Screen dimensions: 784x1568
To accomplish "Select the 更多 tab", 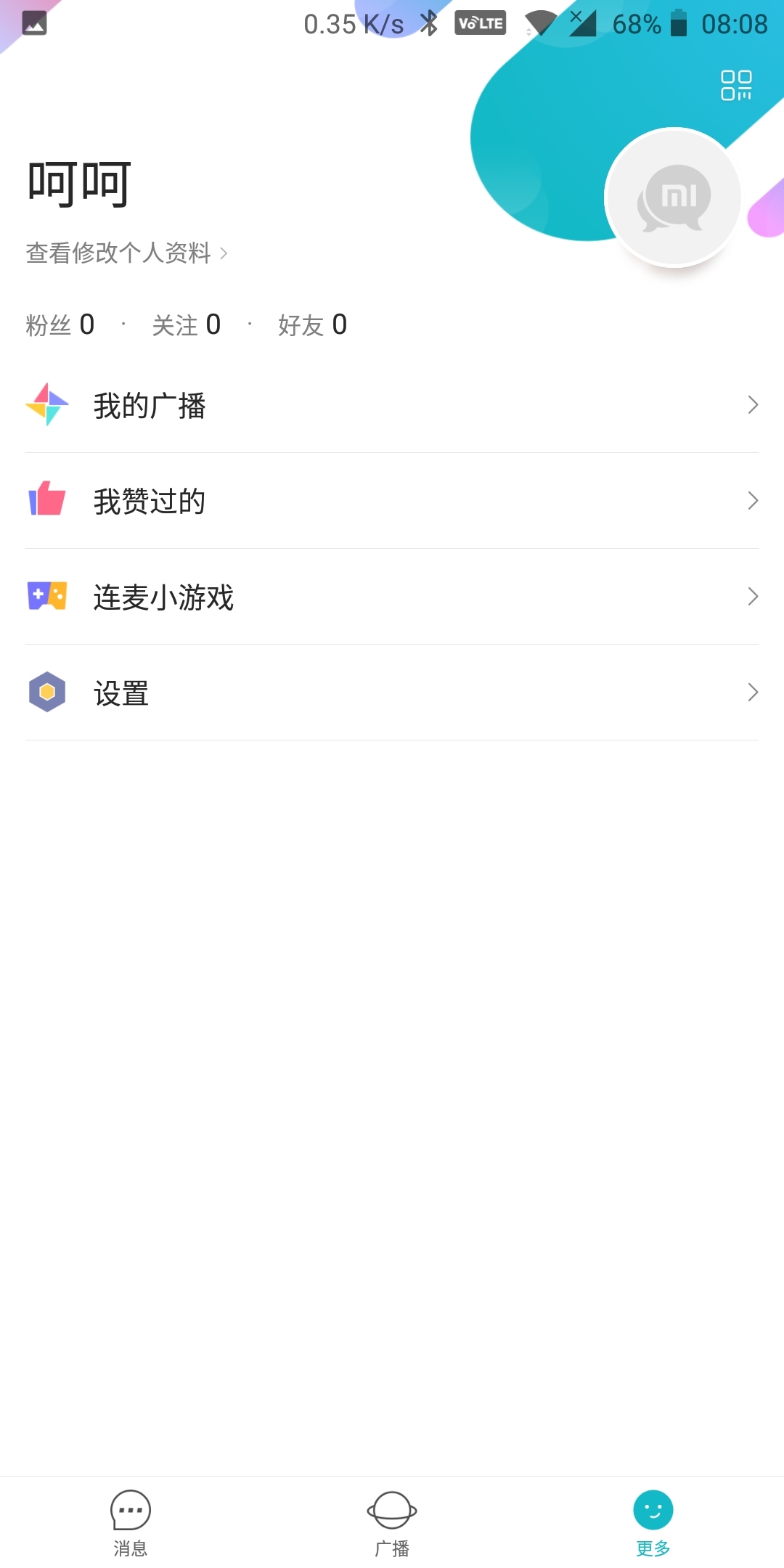I will [x=653, y=1522].
